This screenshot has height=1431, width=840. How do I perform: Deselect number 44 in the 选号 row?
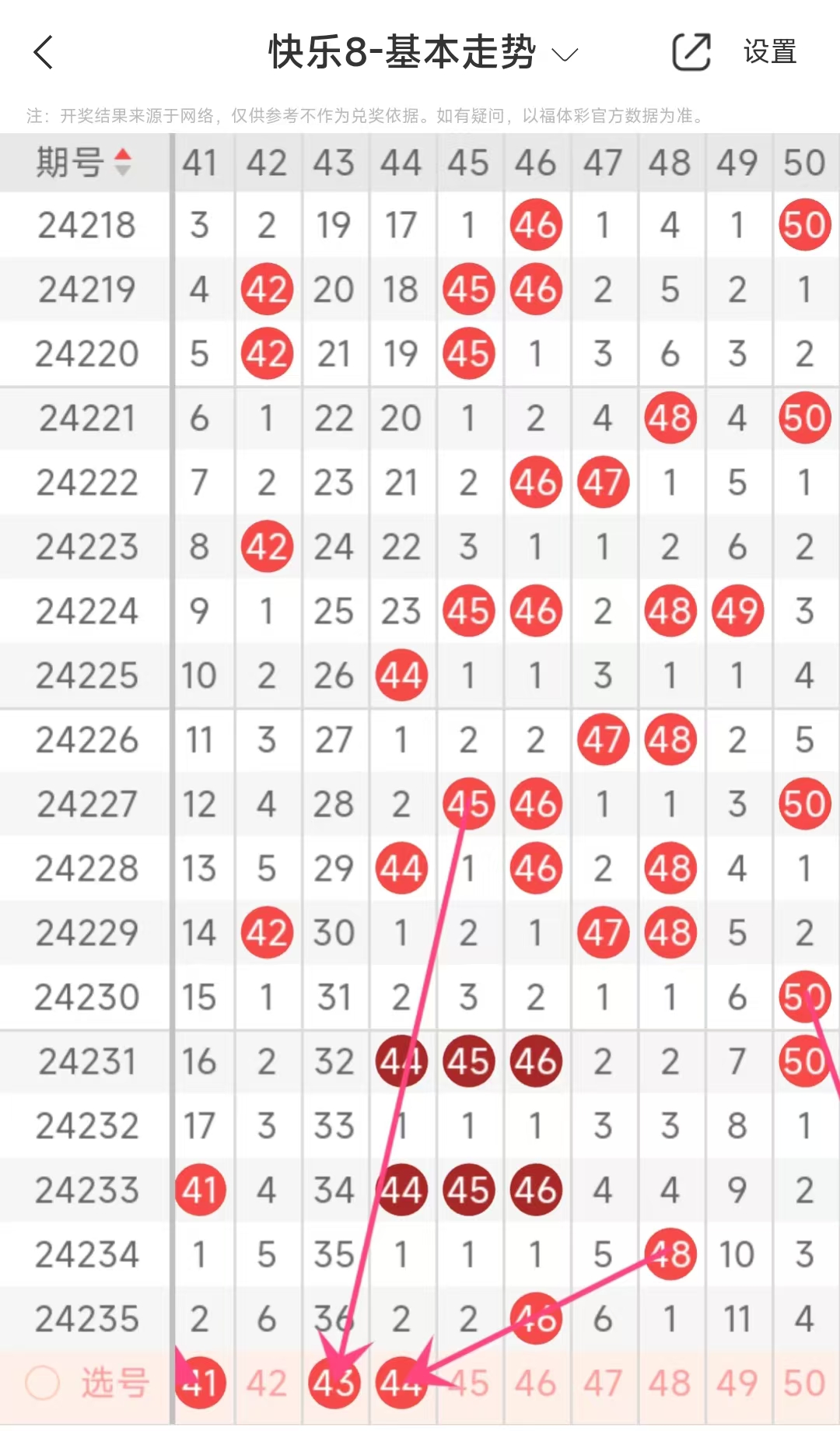click(x=401, y=1384)
